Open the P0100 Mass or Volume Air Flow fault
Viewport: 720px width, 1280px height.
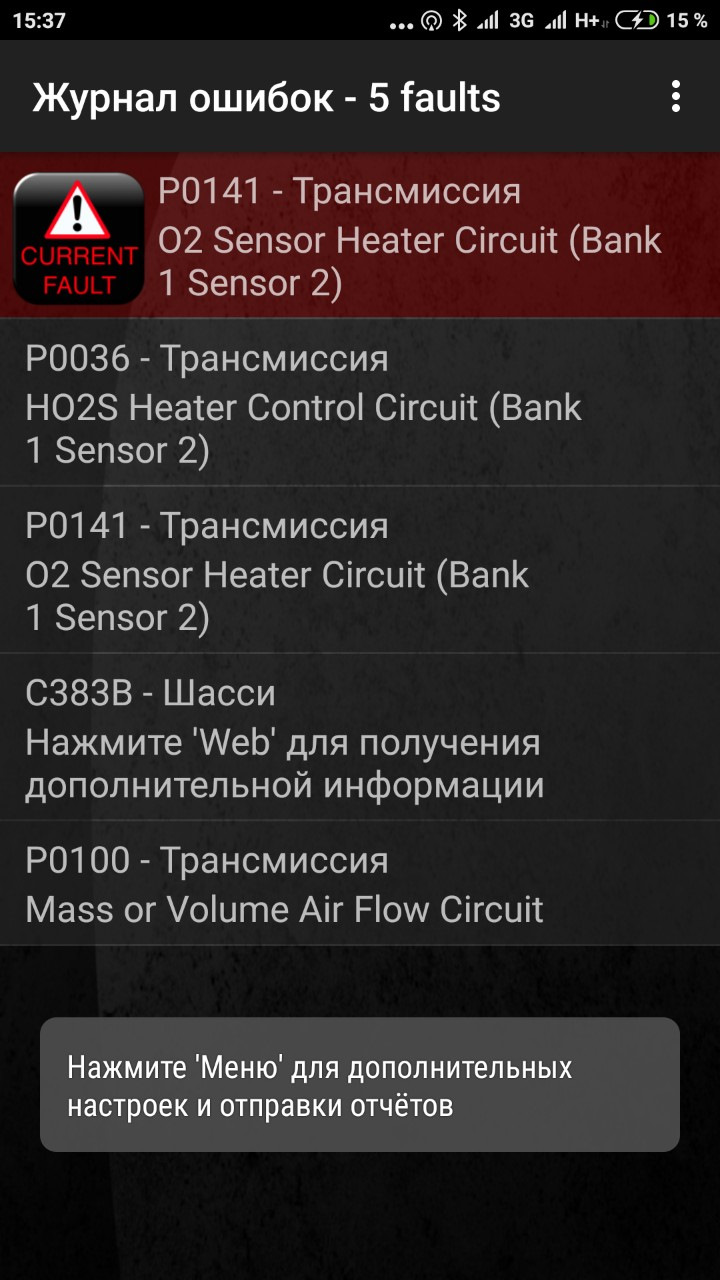point(360,884)
